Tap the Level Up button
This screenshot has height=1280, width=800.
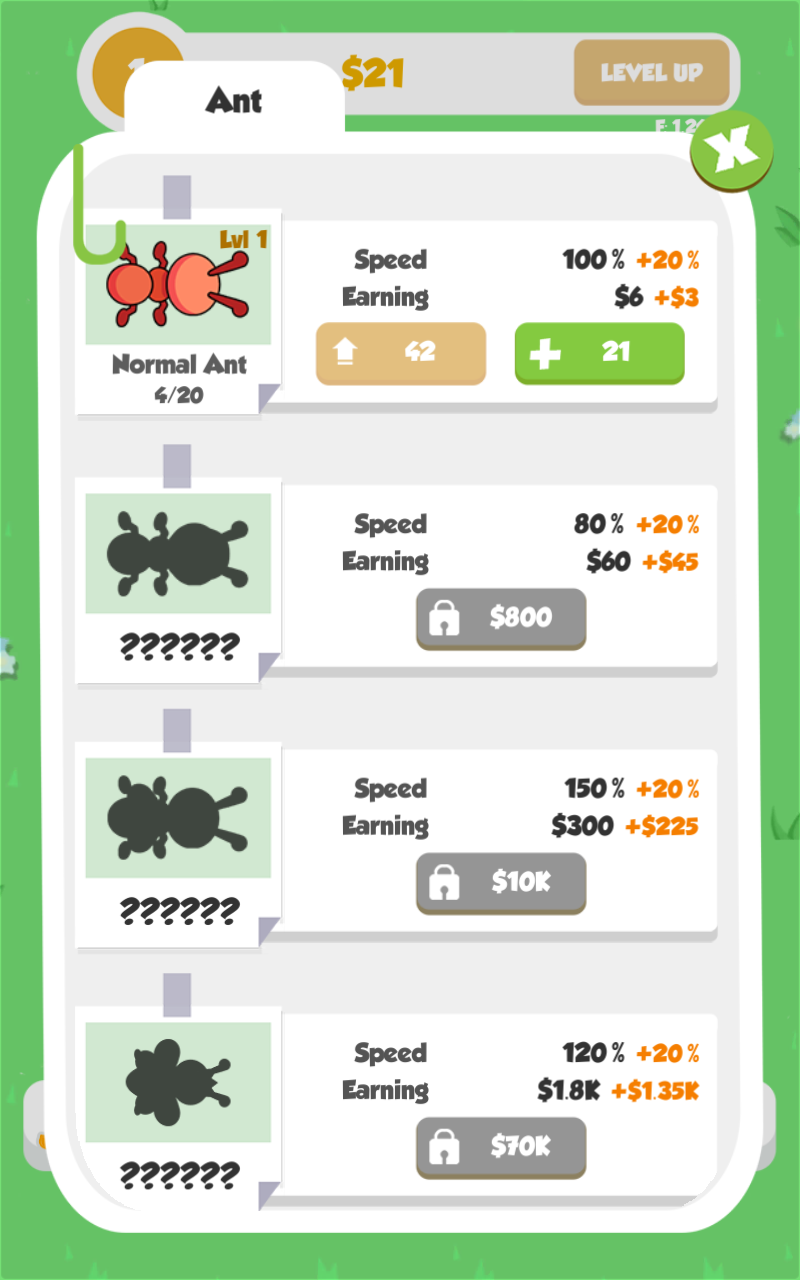[x=651, y=73]
